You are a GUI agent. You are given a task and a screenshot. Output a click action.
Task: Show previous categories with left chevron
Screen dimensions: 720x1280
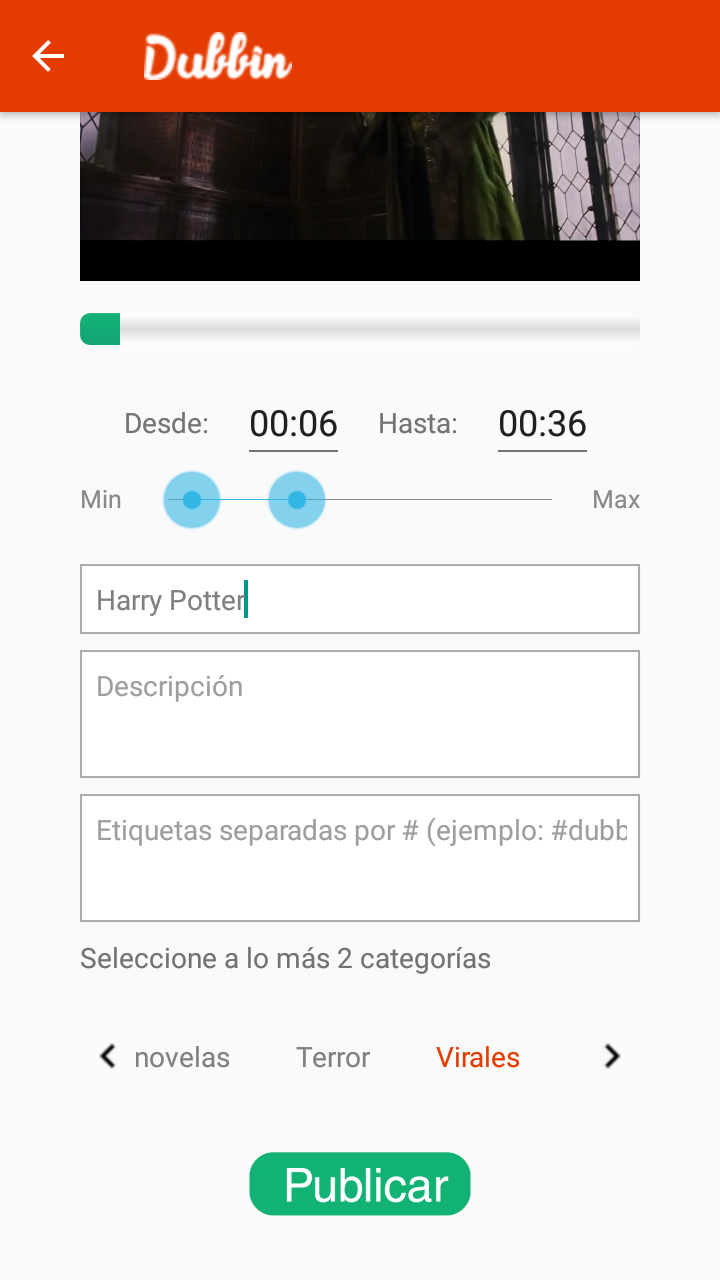[x=108, y=1056]
